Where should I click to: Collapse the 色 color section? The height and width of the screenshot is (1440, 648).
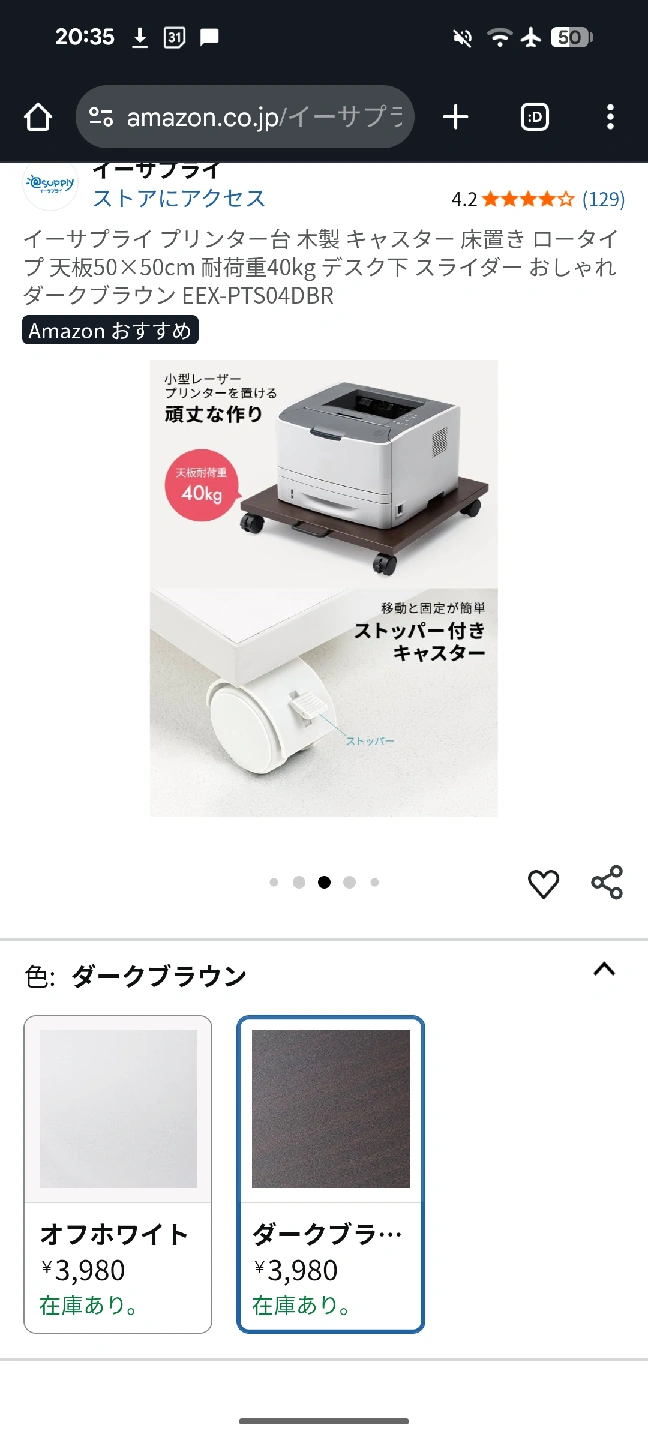[x=604, y=969]
